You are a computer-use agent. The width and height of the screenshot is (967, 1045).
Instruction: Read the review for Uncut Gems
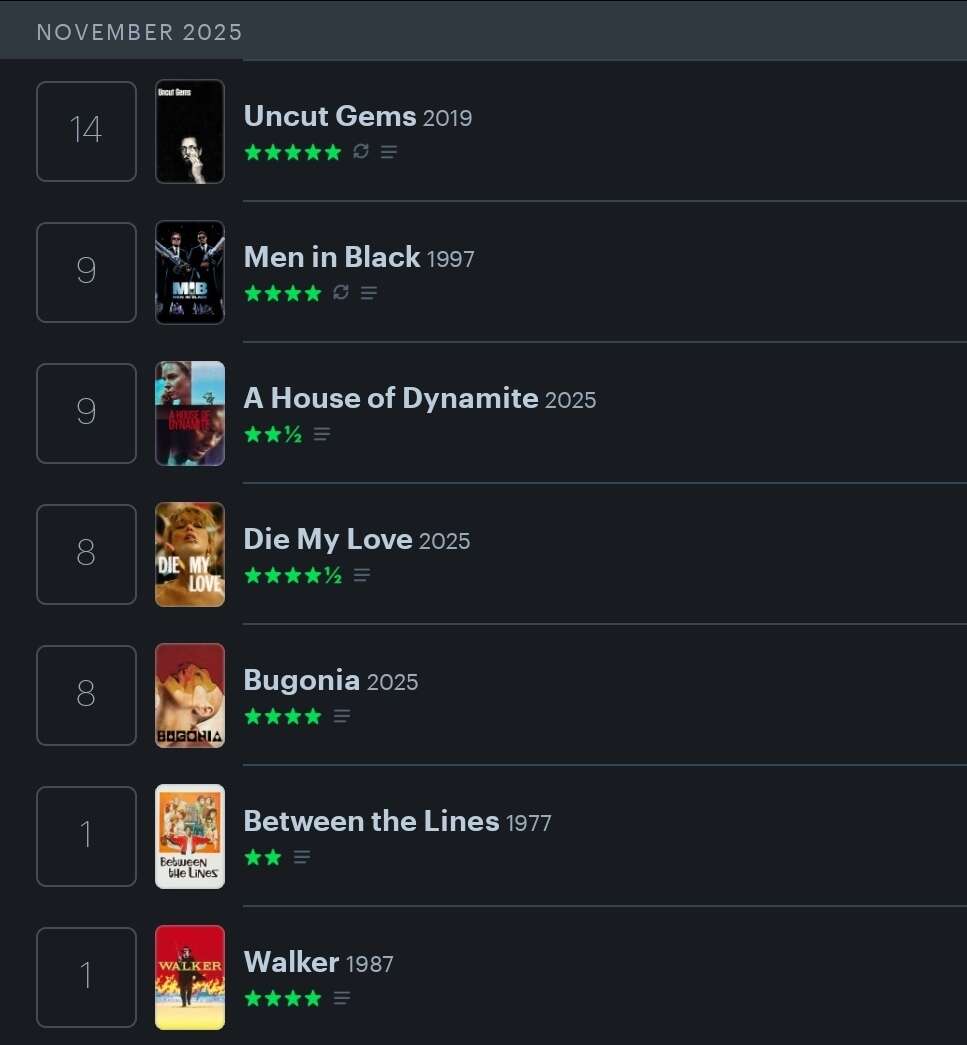pyautogui.click(x=389, y=152)
